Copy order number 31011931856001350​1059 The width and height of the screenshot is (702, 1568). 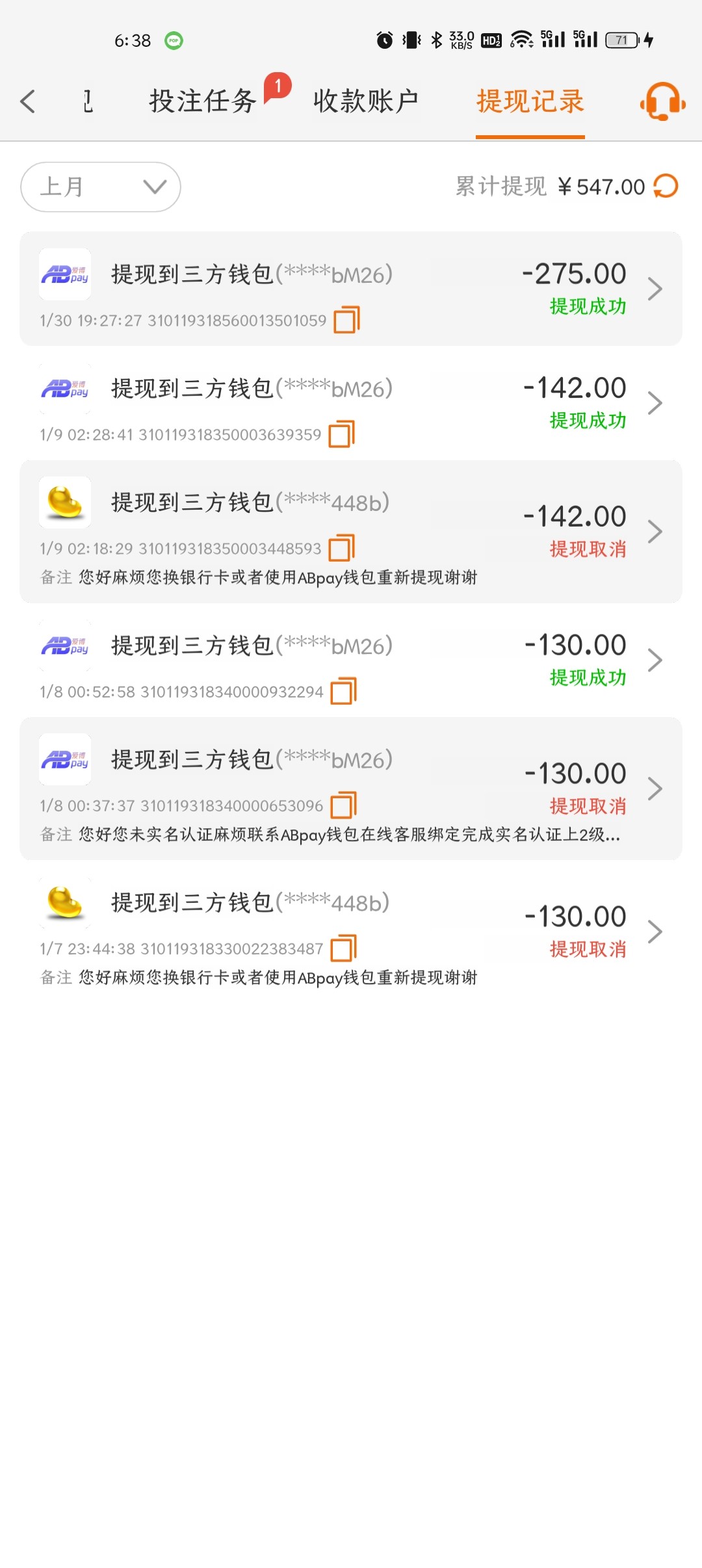(x=346, y=320)
